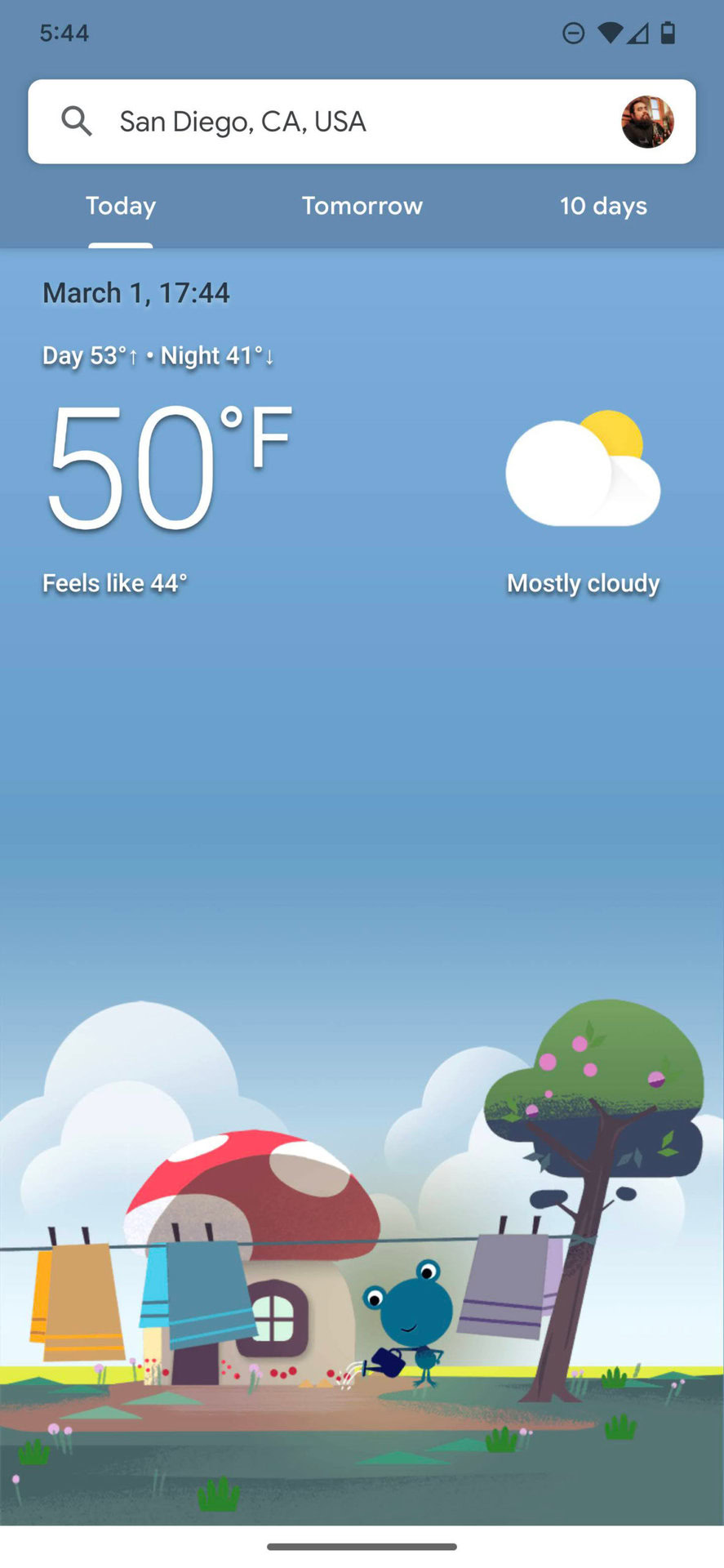The width and height of the screenshot is (724, 1568).
Task: Tap the San Diego location search field
Action: tap(326, 122)
